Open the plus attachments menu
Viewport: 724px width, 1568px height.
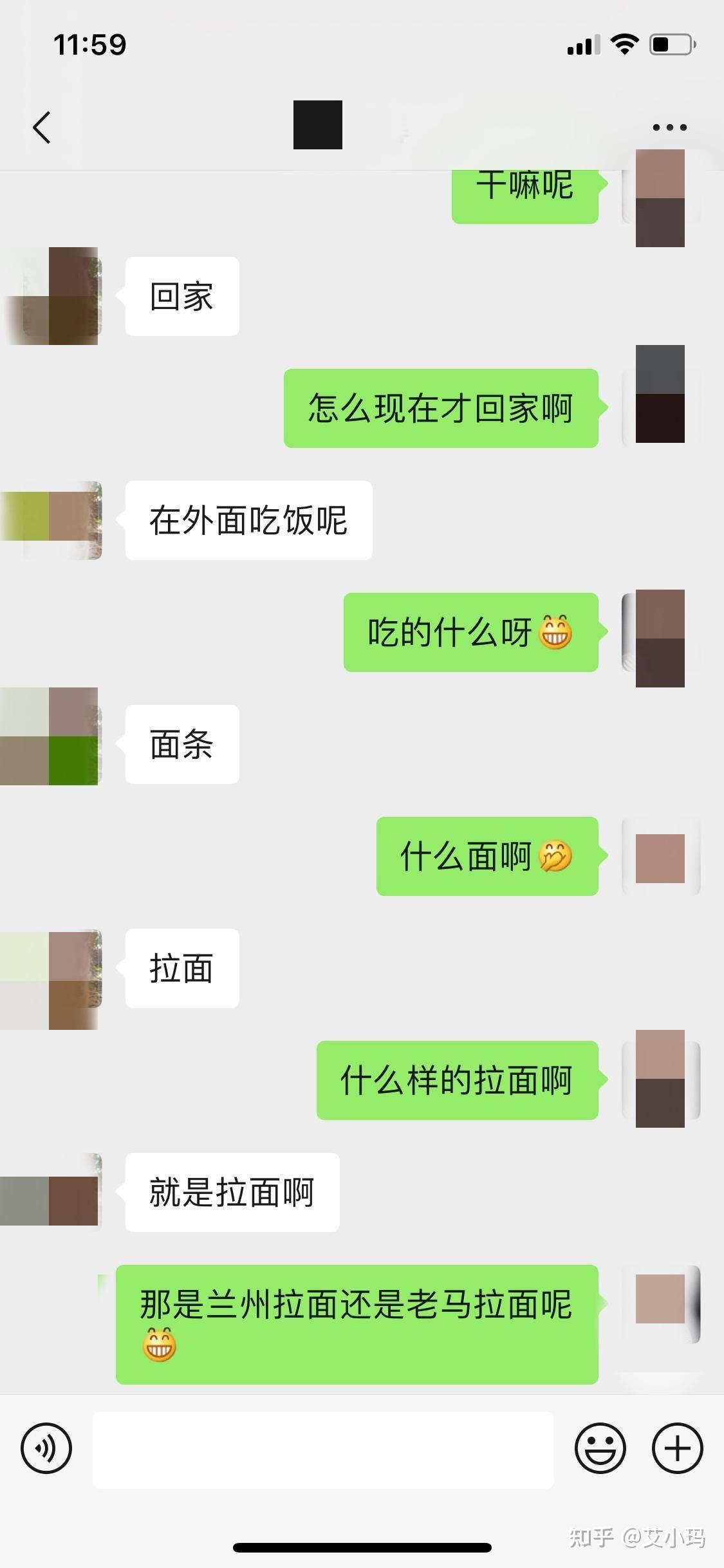[678, 1449]
